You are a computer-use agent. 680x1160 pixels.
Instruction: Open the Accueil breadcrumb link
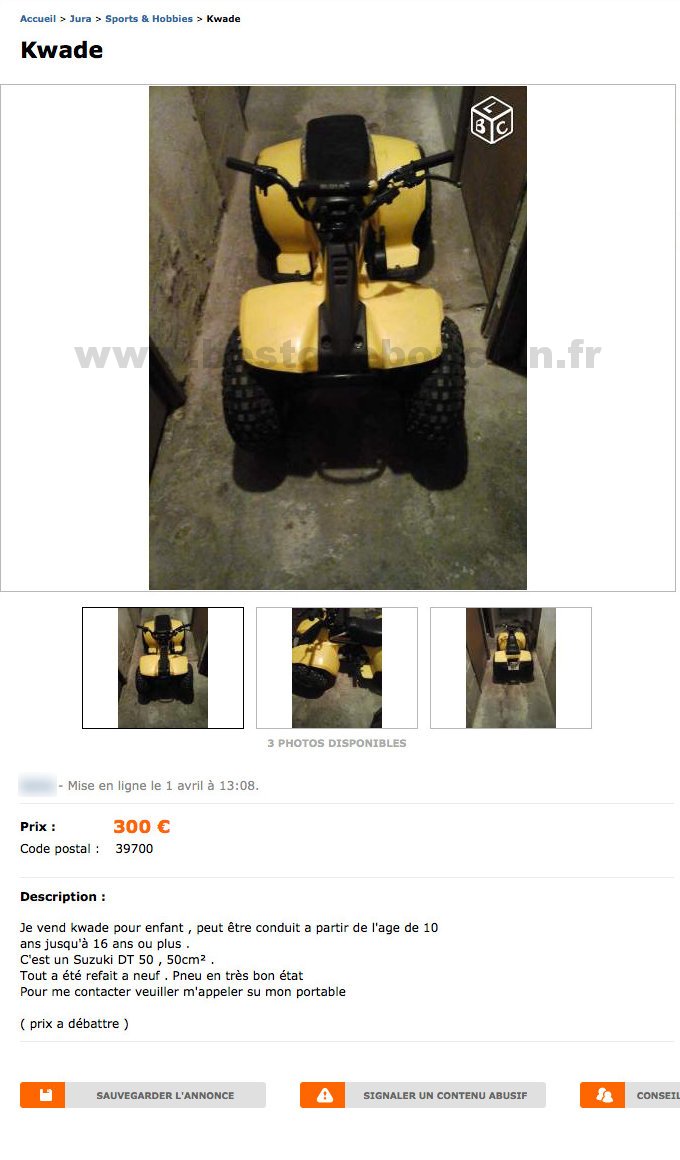point(38,19)
